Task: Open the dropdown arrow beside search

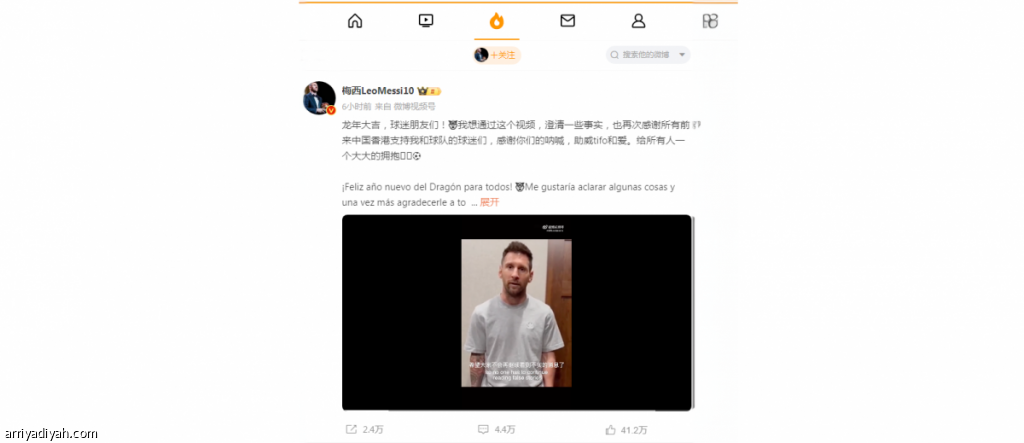Action: pos(683,55)
